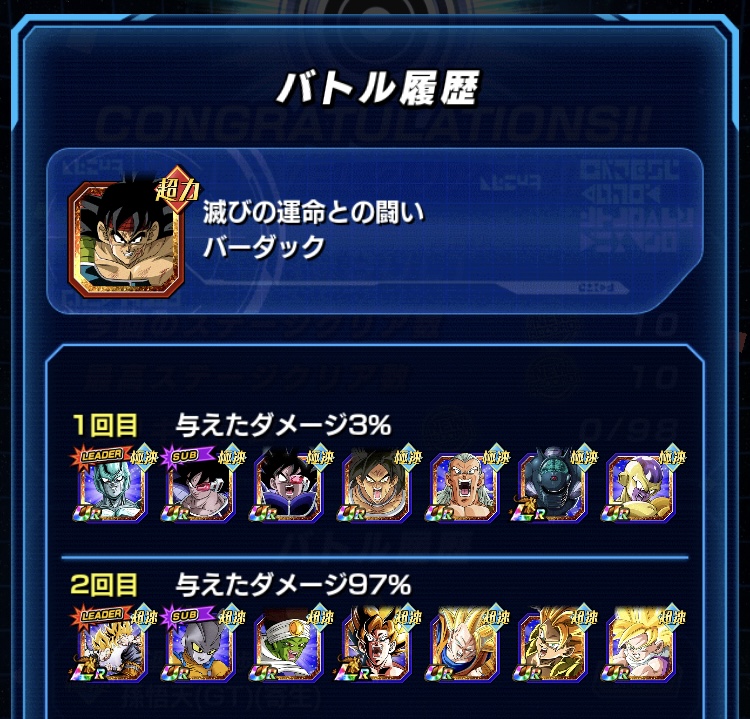
Task: View the LEADER Metal Cooler card in attempt 1
Action: pos(112,488)
